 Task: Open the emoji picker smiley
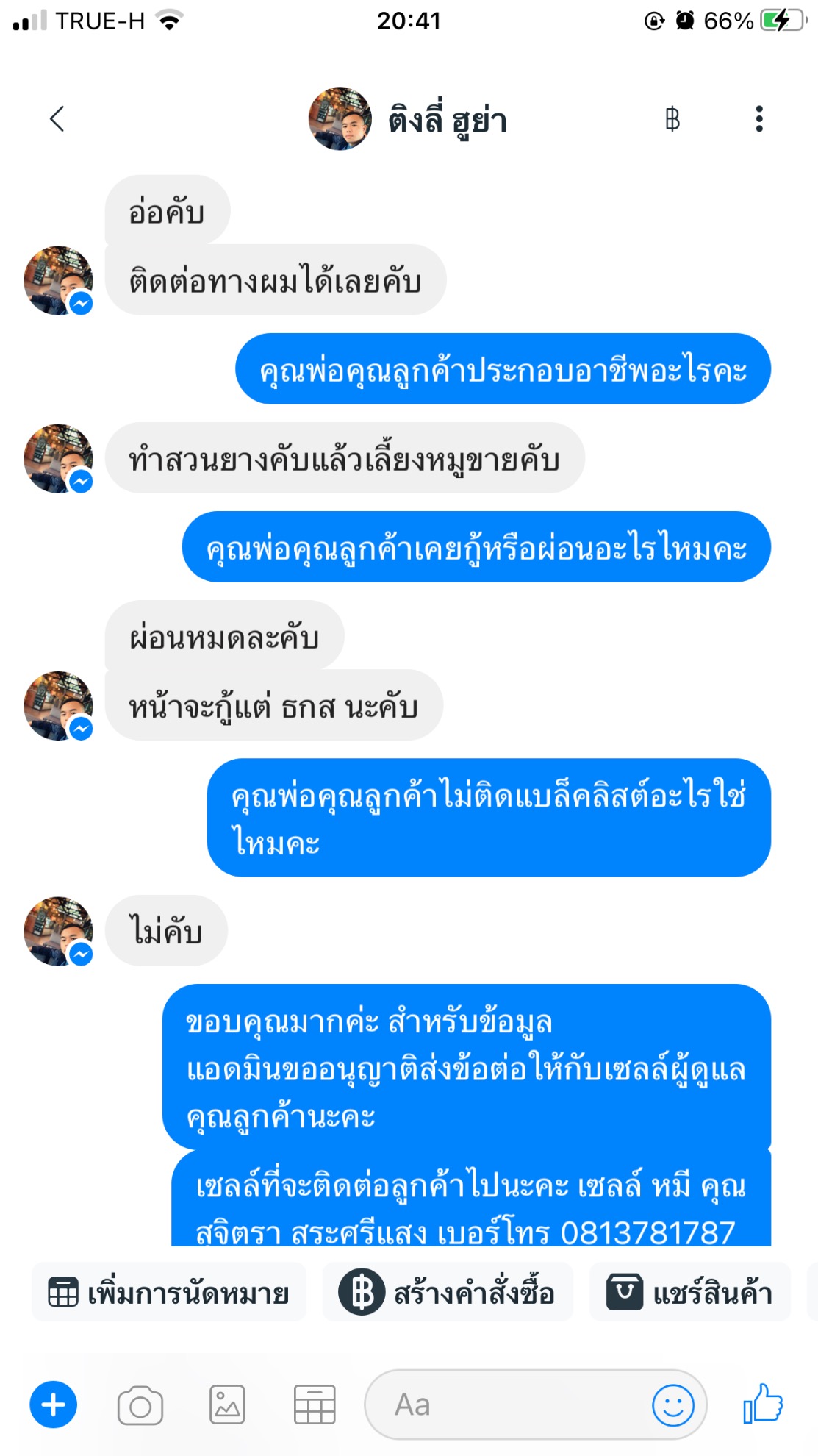pyautogui.click(x=672, y=1405)
